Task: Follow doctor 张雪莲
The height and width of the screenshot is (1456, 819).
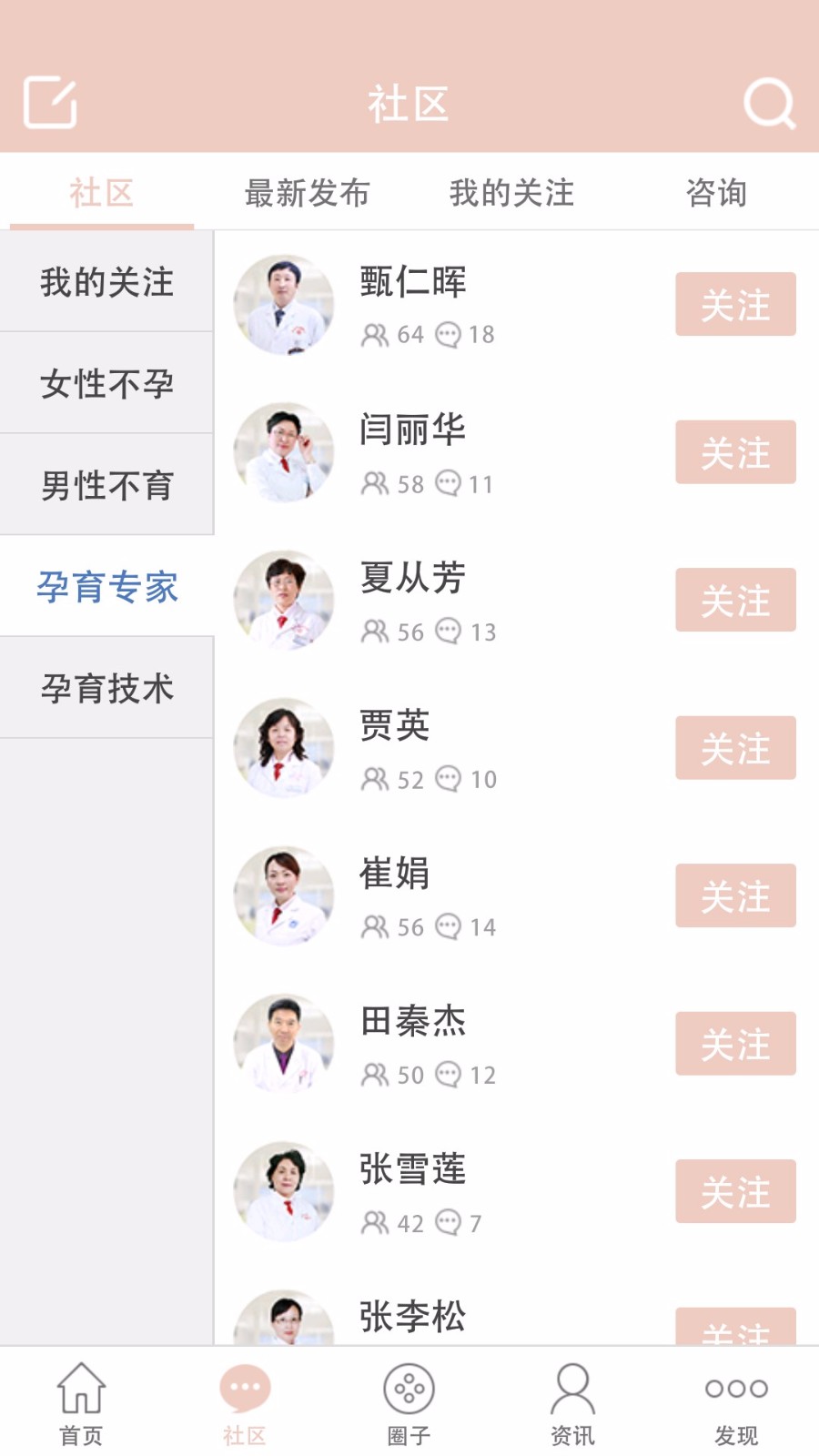Action: click(x=735, y=1191)
